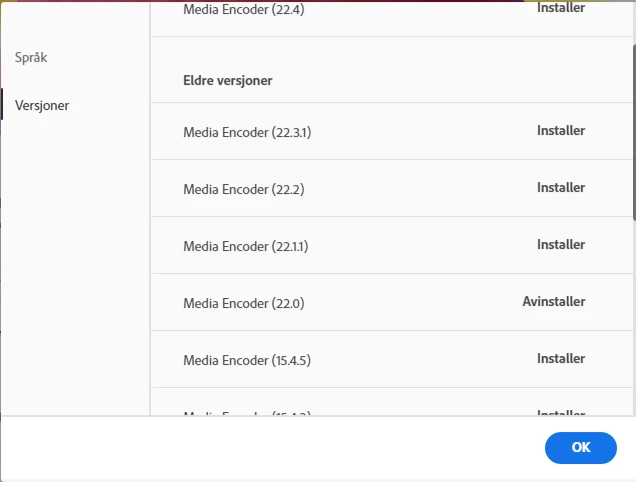636x482 pixels.
Task: Install Media Encoder (22.3.1)
Action: coord(560,131)
